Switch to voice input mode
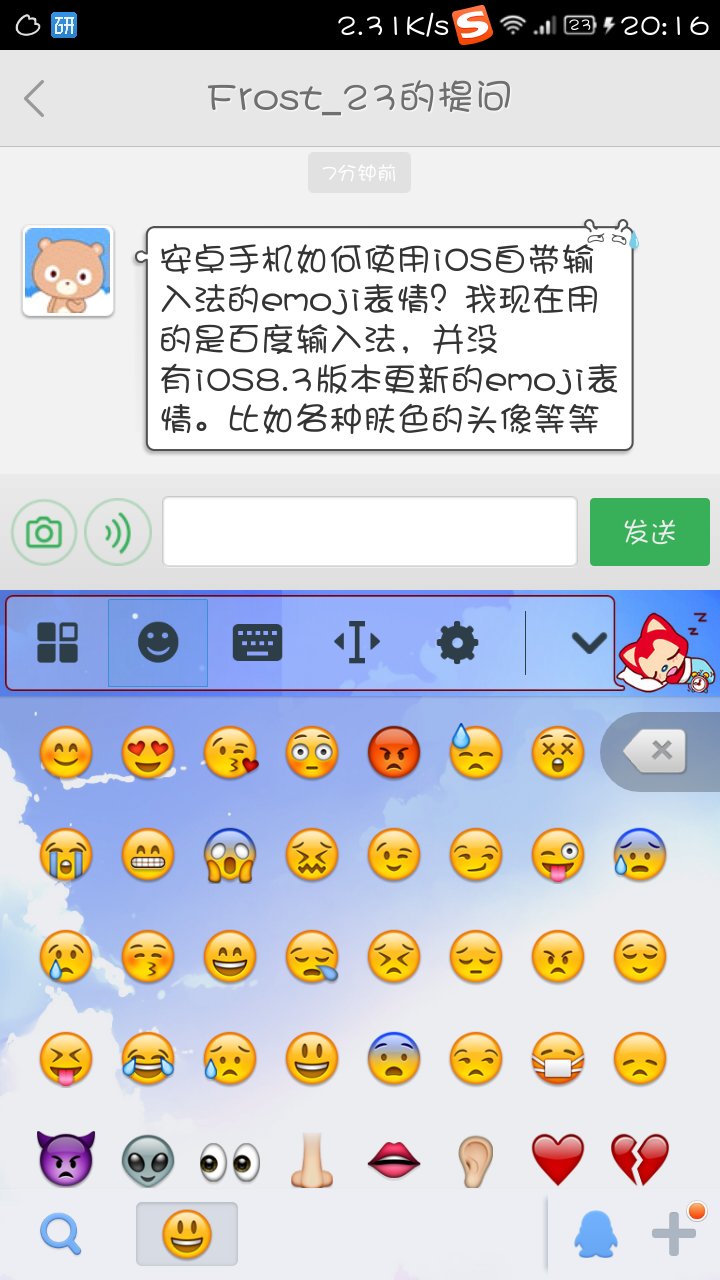The height and width of the screenshot is (1280, 720). tap(118, 532)
